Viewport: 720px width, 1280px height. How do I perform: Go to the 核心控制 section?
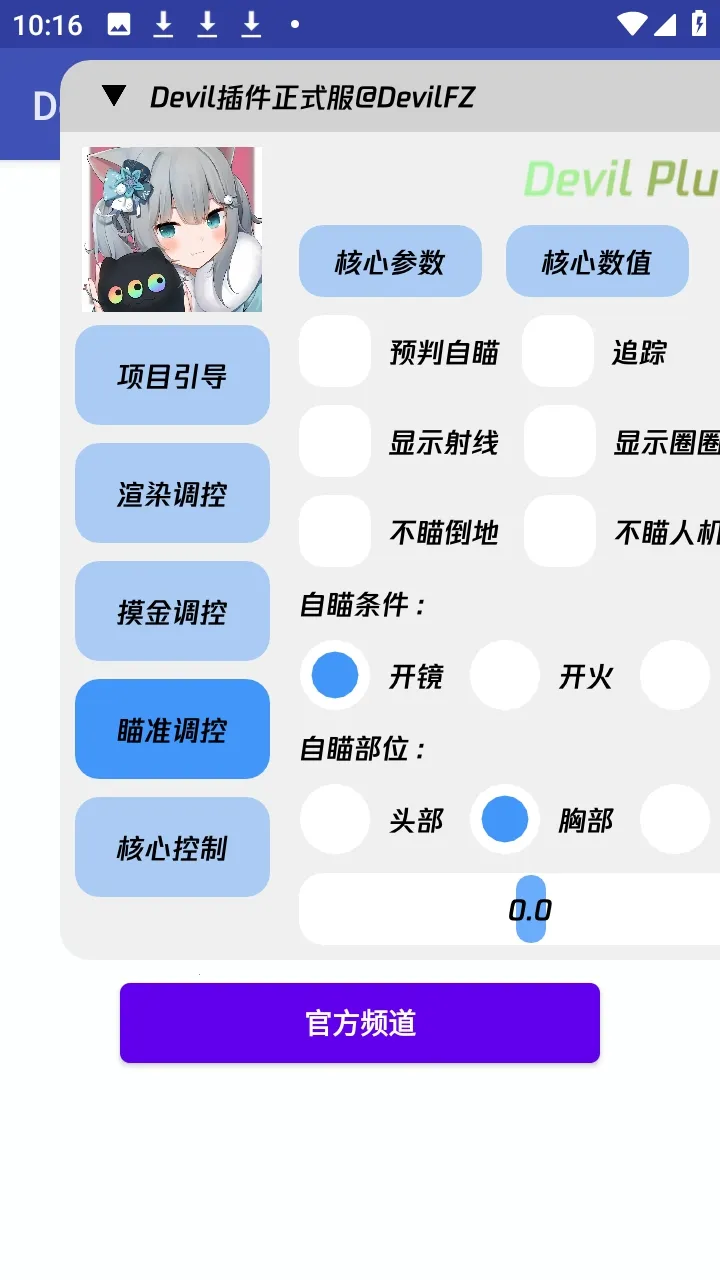point(172,847)
